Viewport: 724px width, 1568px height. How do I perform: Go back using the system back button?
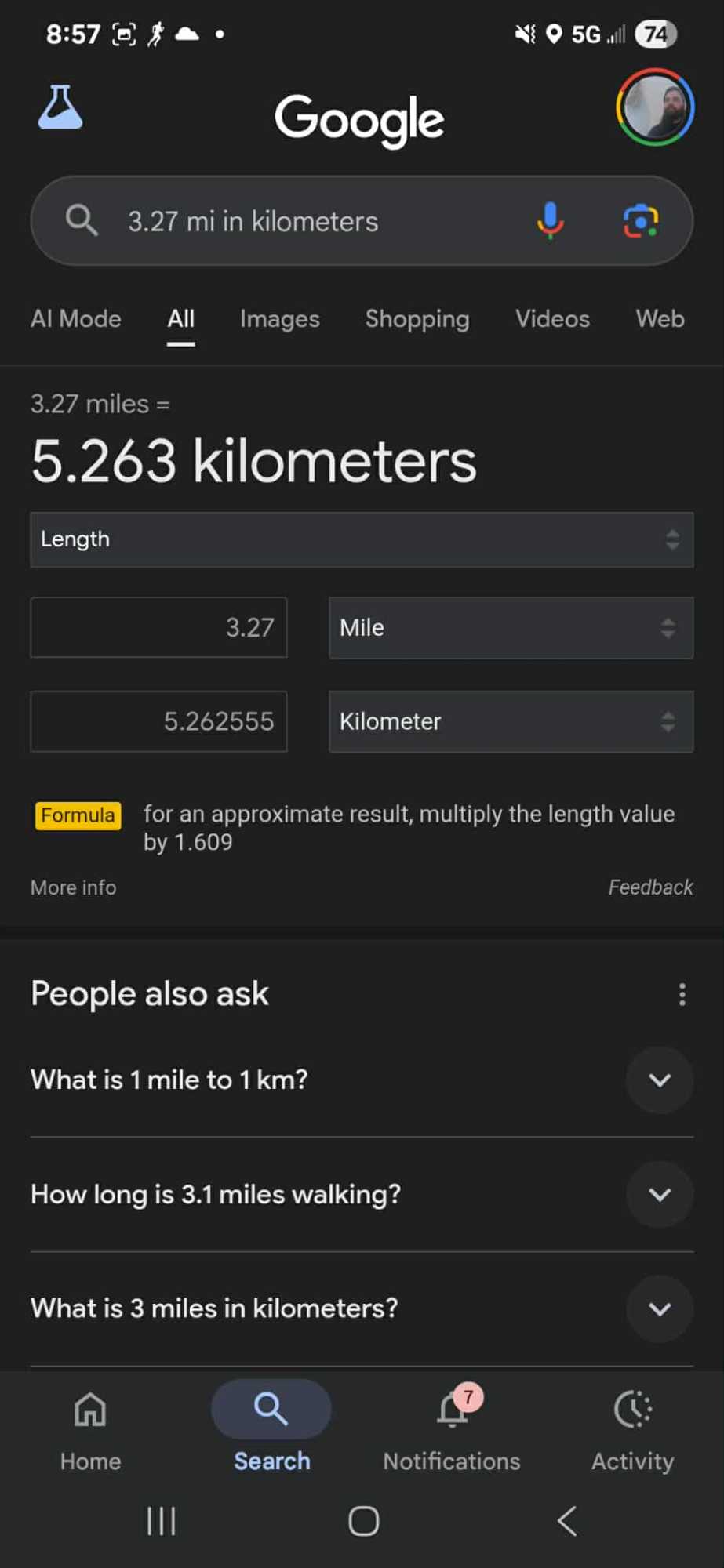coord(566,1521)
